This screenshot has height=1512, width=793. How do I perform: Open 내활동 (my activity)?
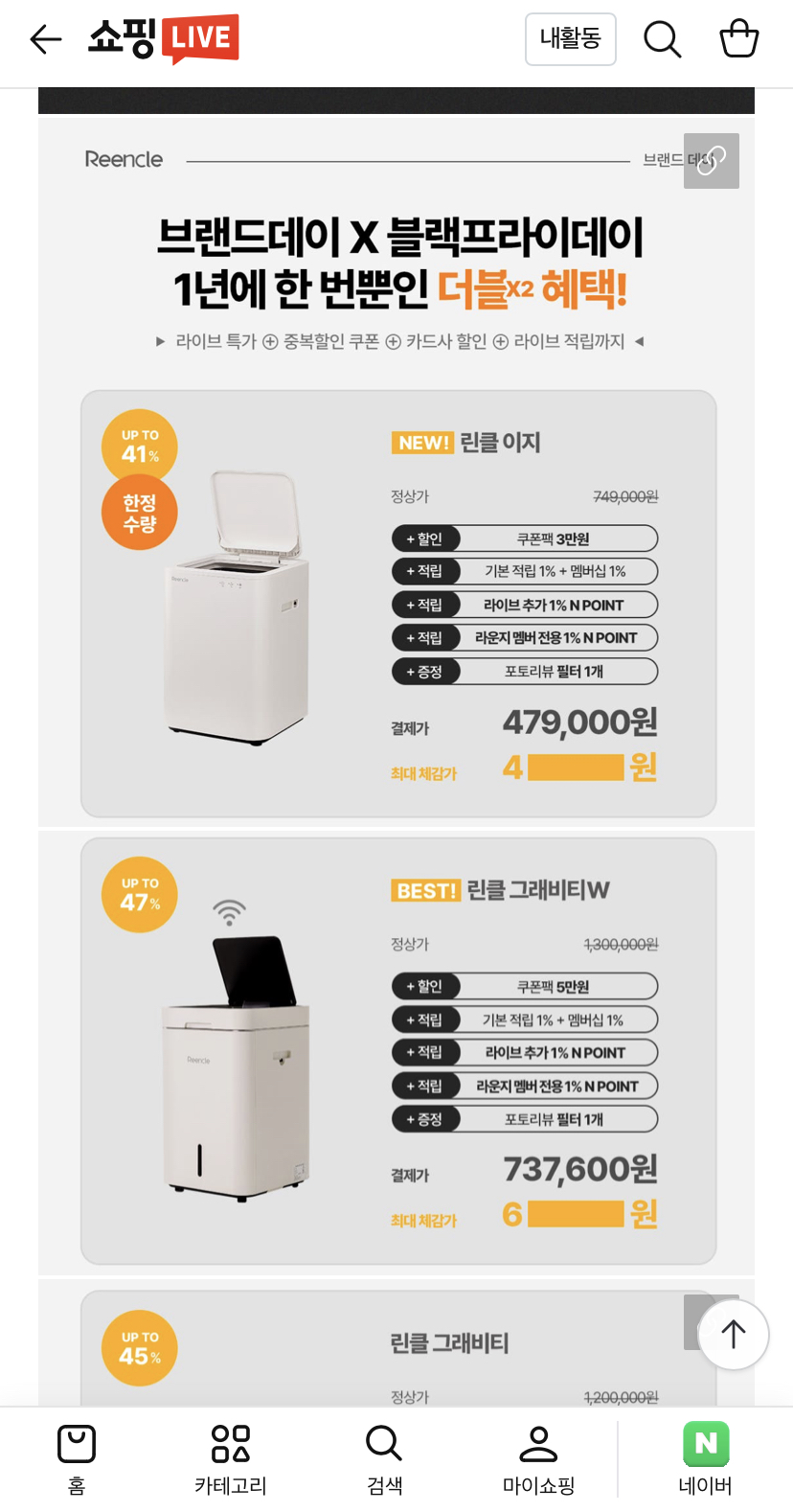pyautogui.click(x=570, y=39)
